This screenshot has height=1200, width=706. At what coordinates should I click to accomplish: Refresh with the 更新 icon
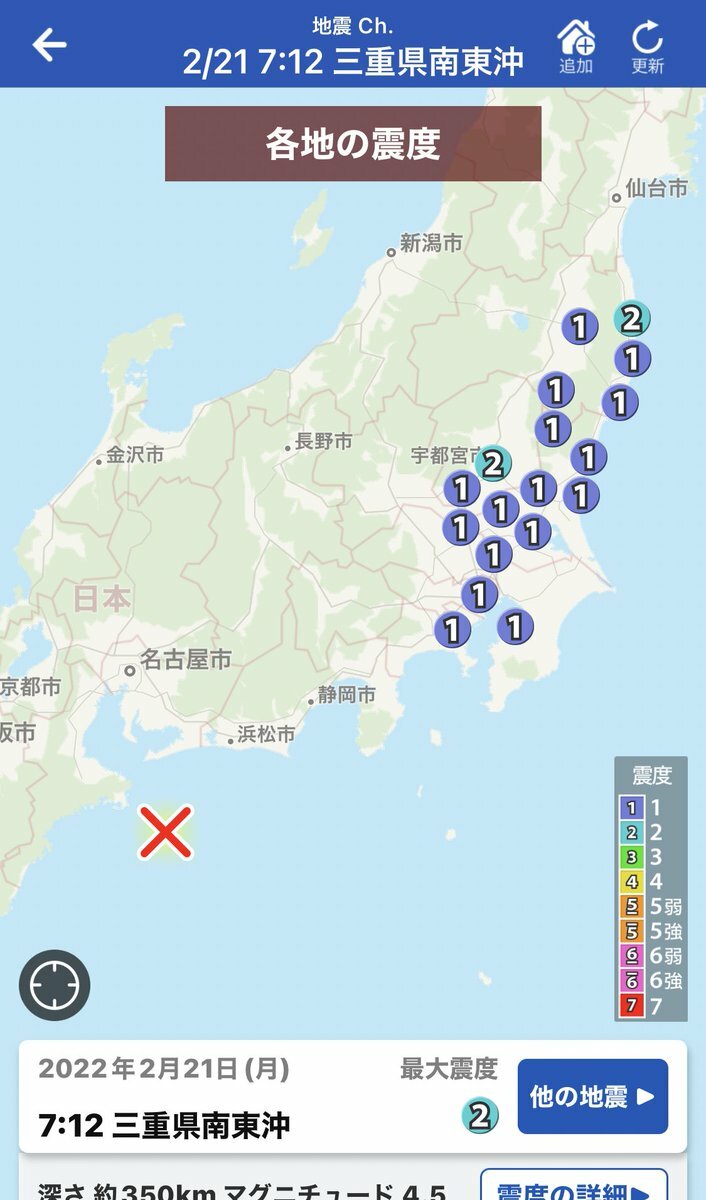[x=647, y=46]
